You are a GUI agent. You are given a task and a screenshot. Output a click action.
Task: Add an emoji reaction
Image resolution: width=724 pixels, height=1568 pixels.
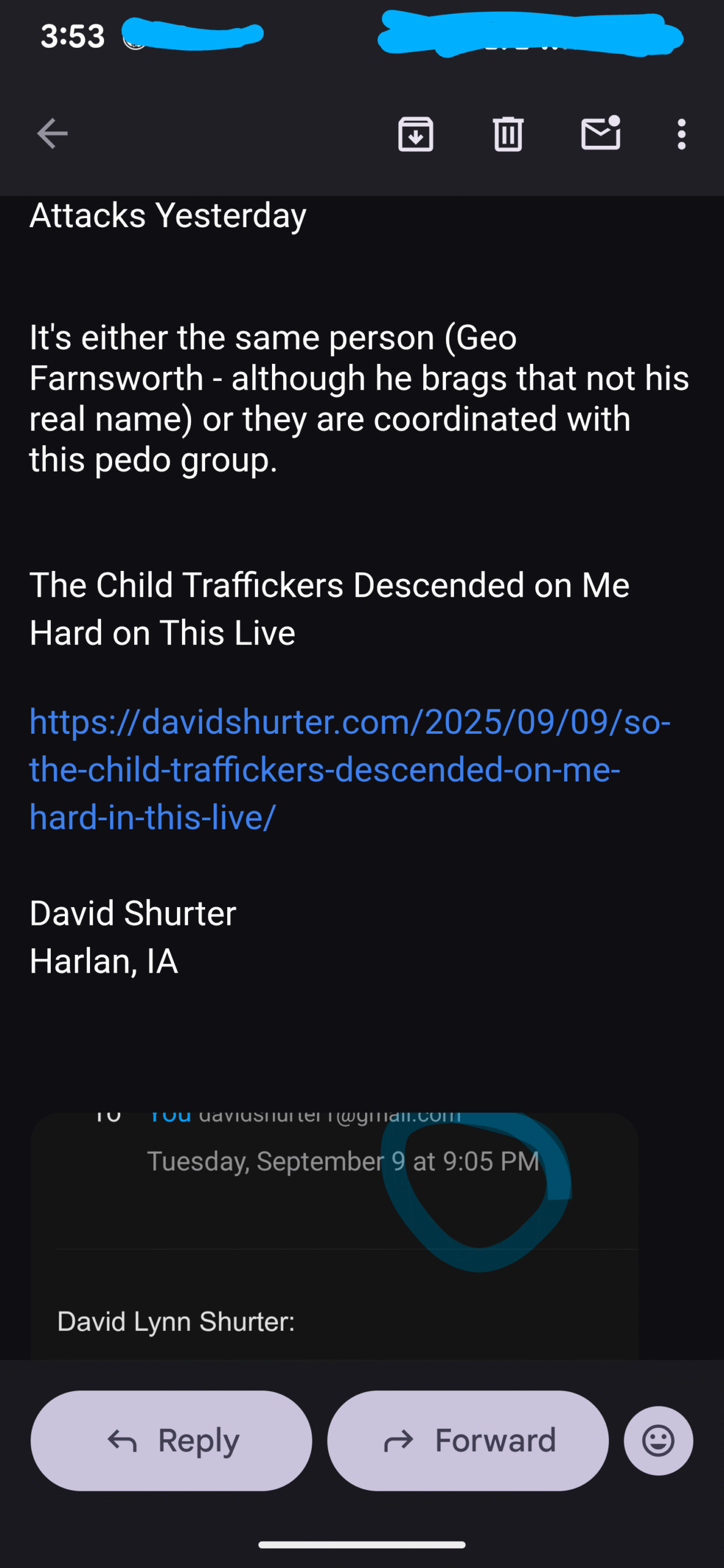(658, 1441)
